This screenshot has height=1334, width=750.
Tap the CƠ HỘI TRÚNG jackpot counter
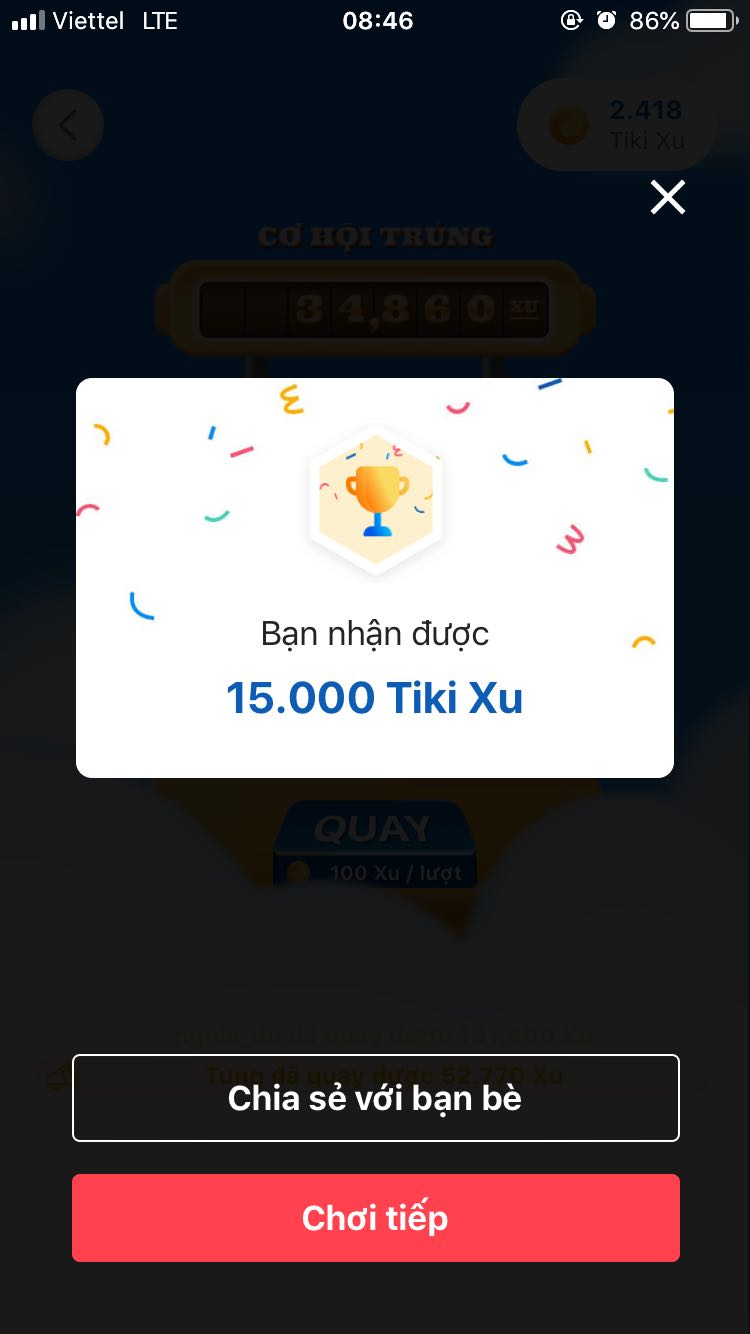pos(374,235)
